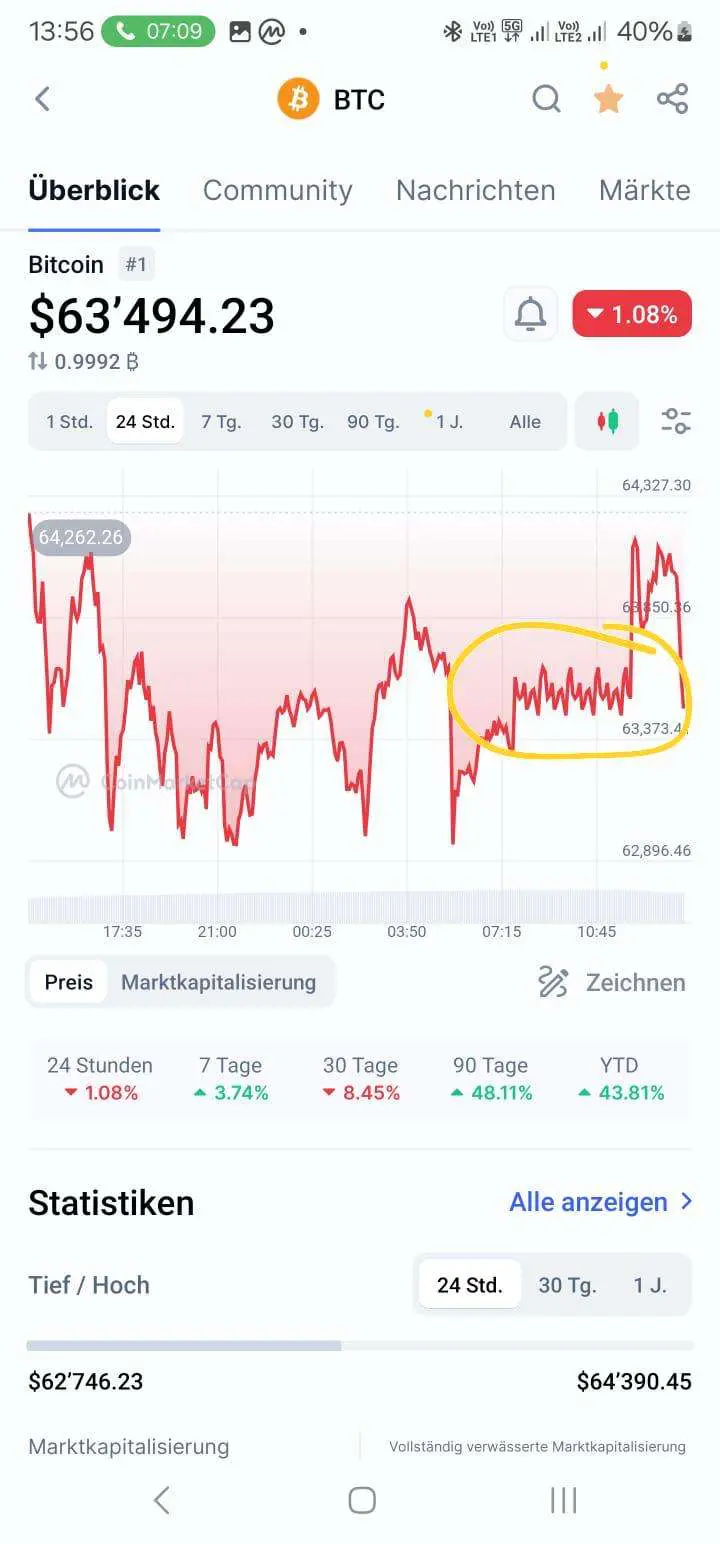This screenshot has width=720, height=1544.
Task: Show the 90 Tg. chart range
Action: 373,422
